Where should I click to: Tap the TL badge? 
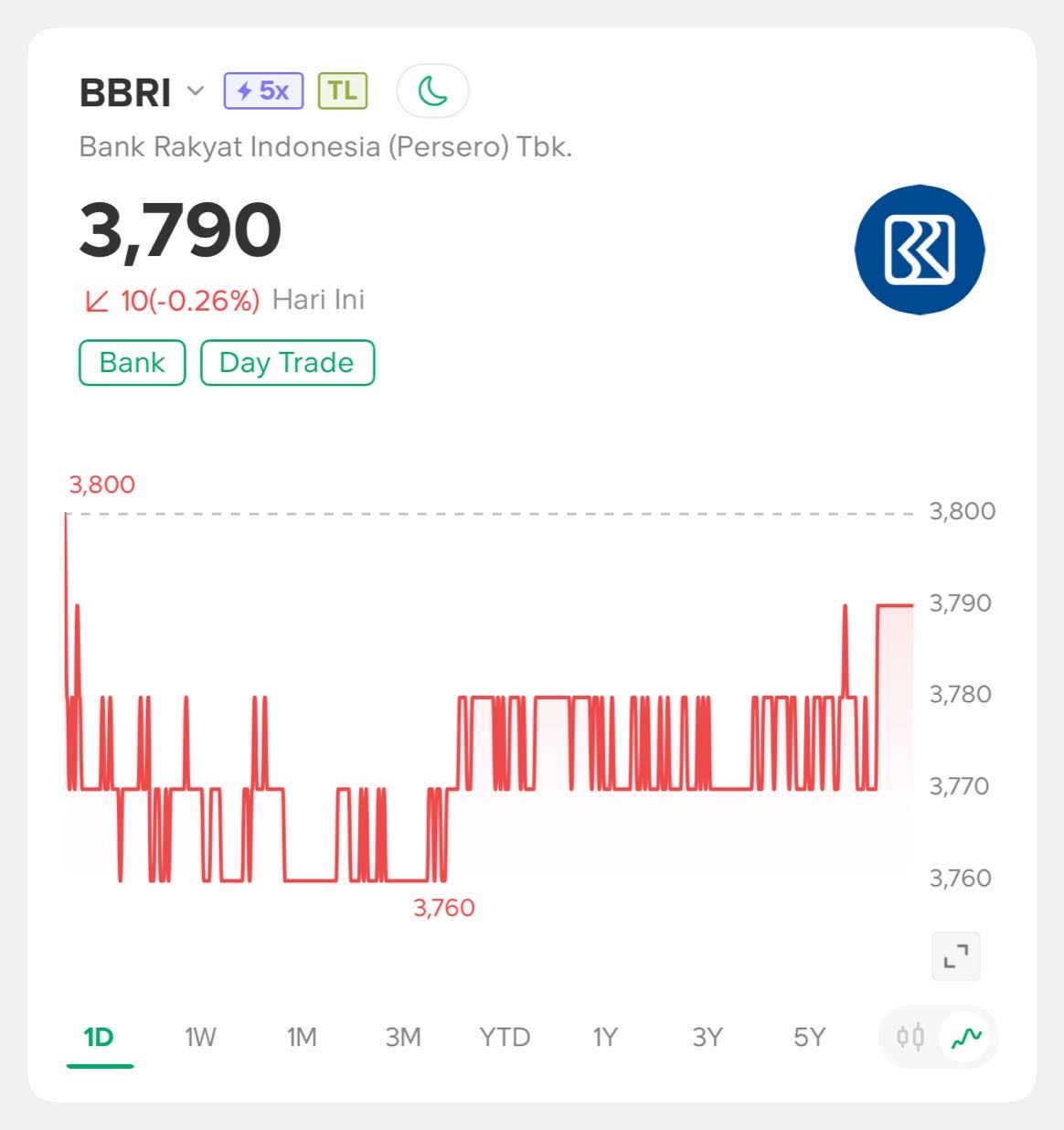[x=343, y=91]
